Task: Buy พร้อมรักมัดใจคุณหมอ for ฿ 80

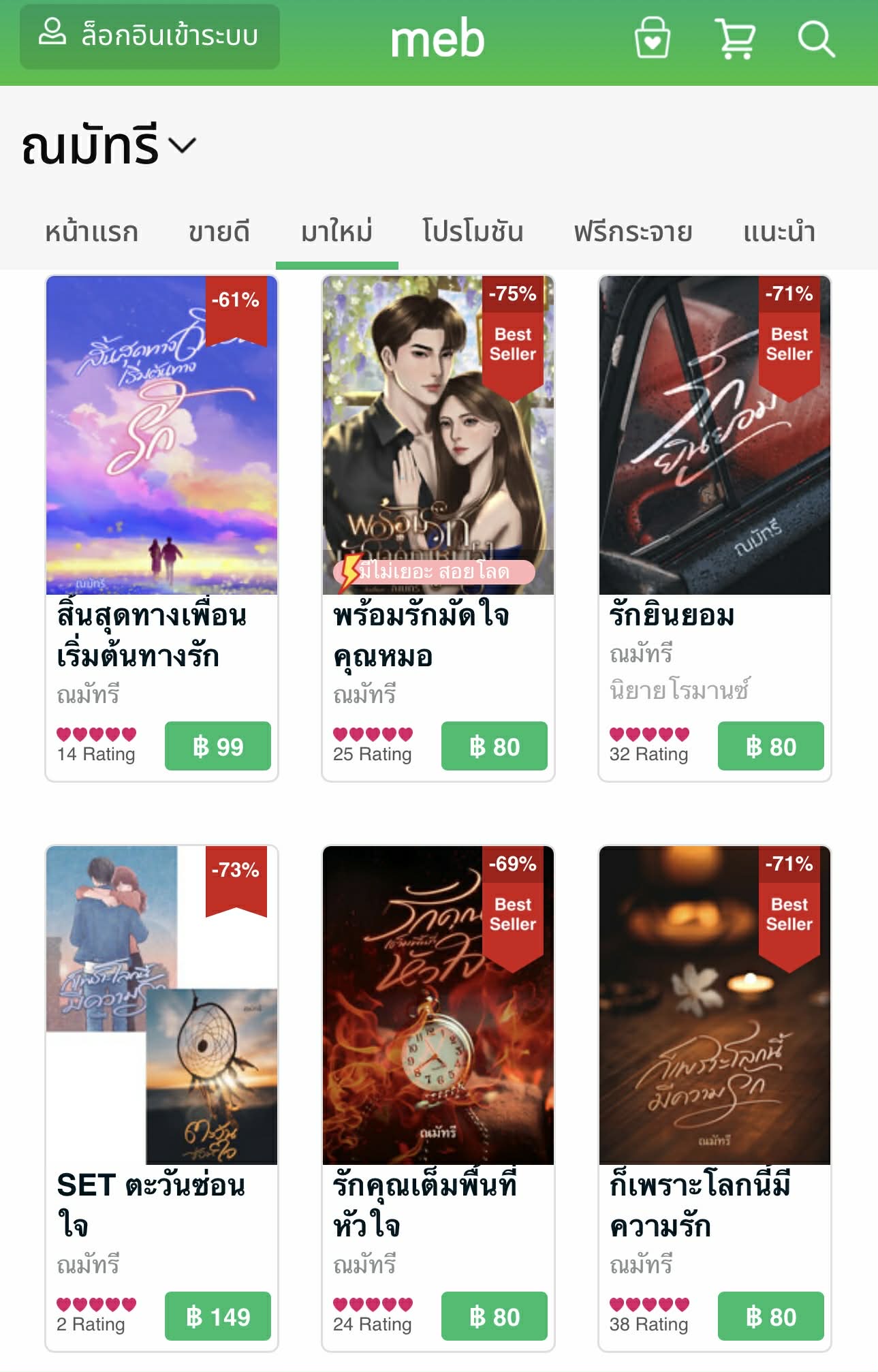Action: pos(495,747)
